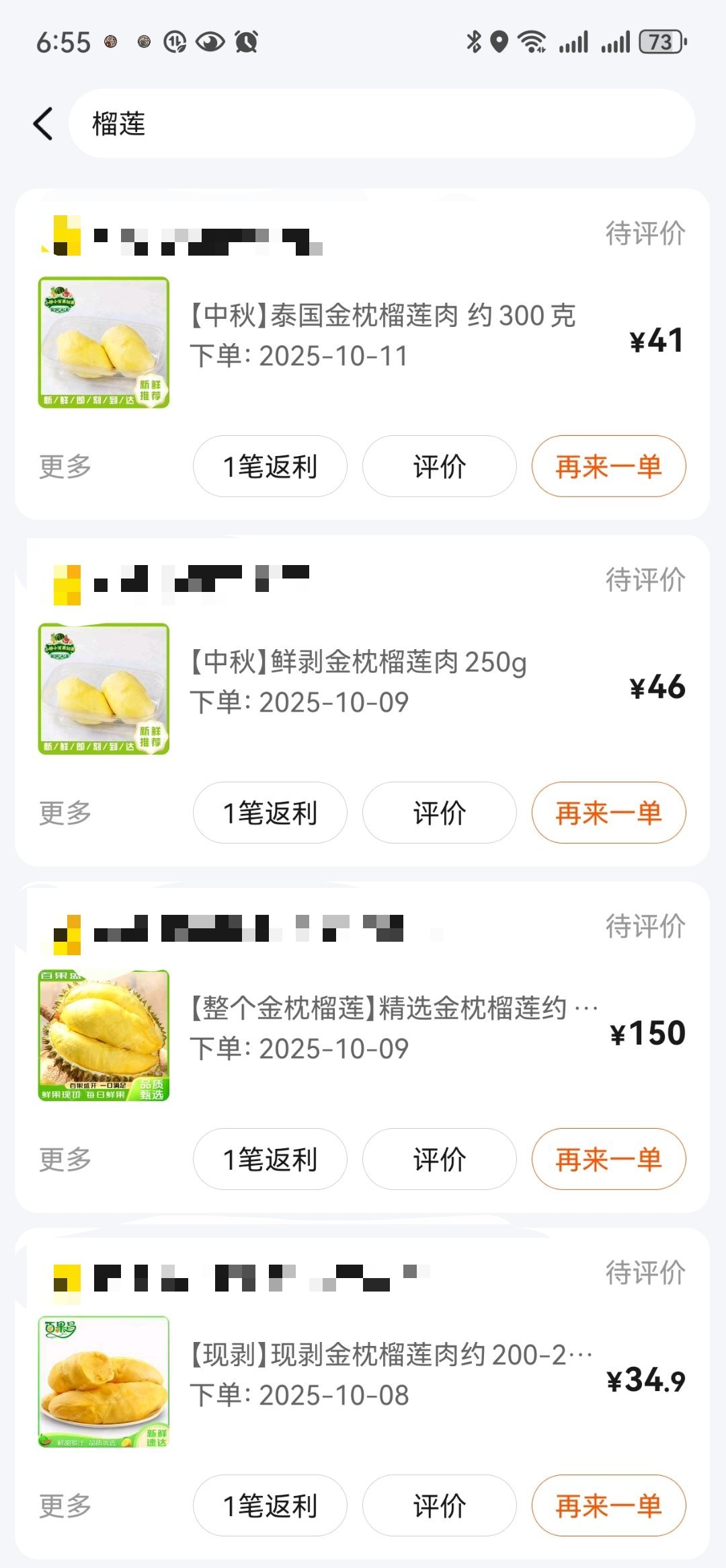The height and width of the screenshot is (1568, 726).
Task: Go back using the arrow icon
Action: tap(44, 124)
